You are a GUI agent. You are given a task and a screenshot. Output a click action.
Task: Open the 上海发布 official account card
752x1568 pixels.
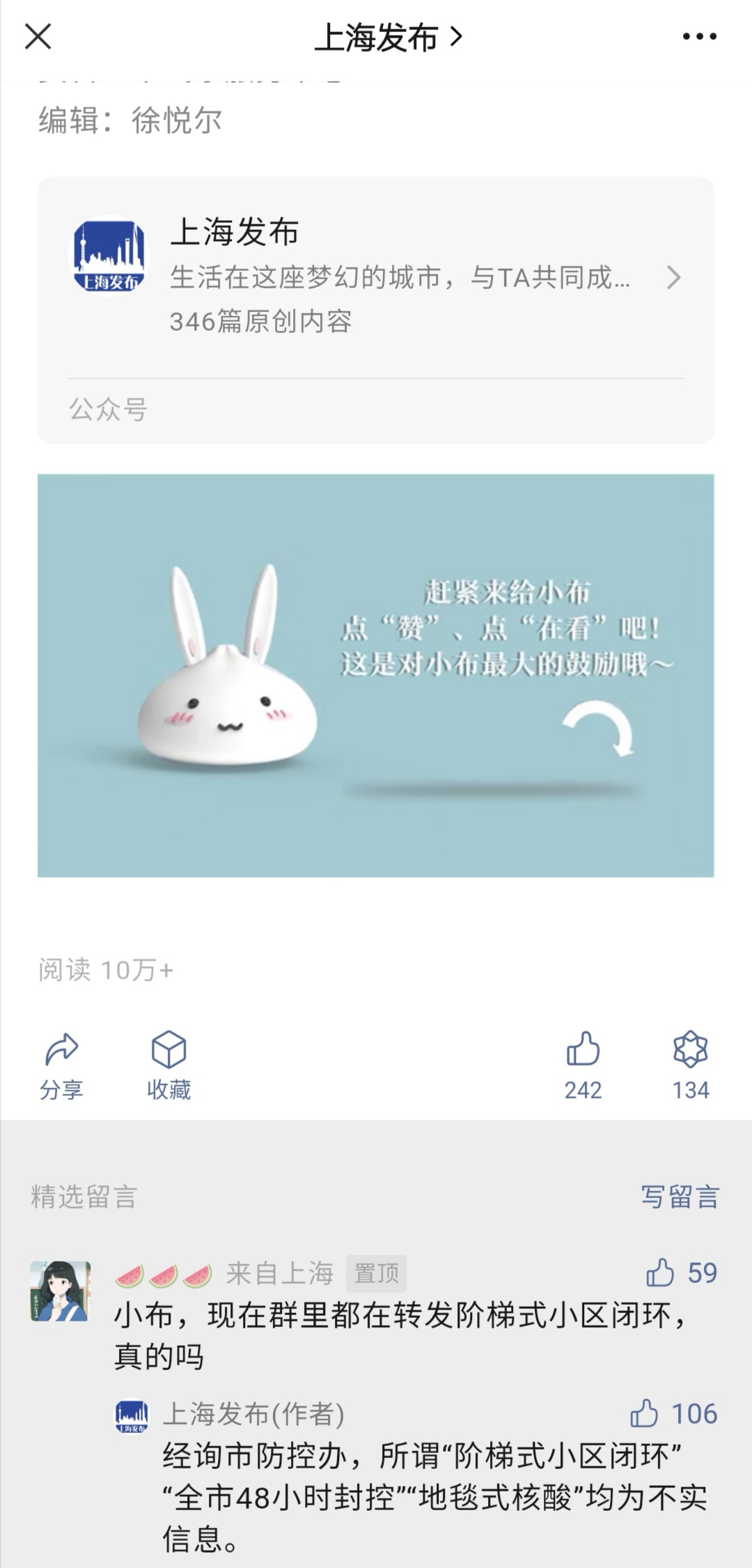376,310
